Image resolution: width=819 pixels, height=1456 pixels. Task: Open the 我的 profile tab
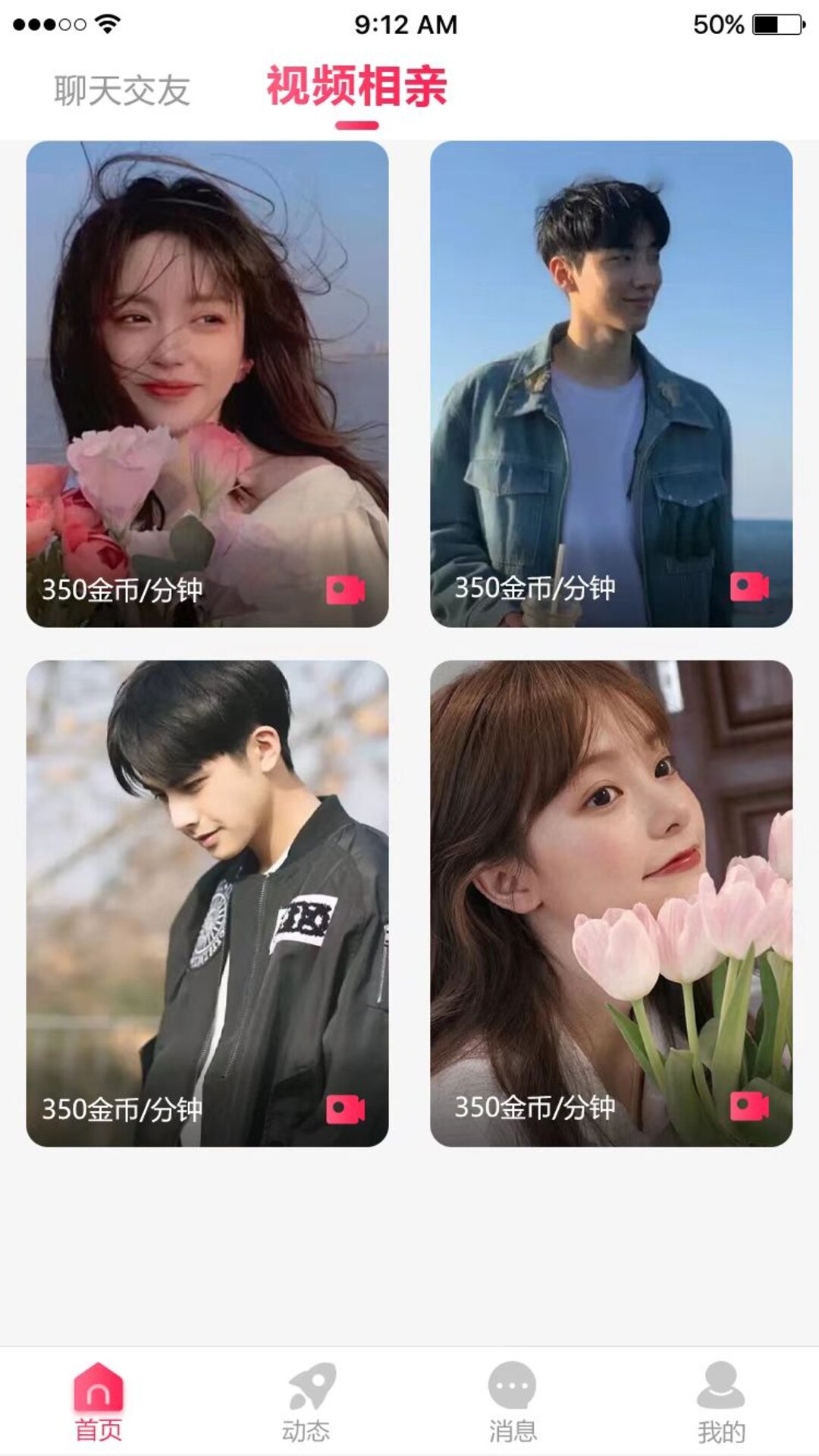(x=720, y=1401)
